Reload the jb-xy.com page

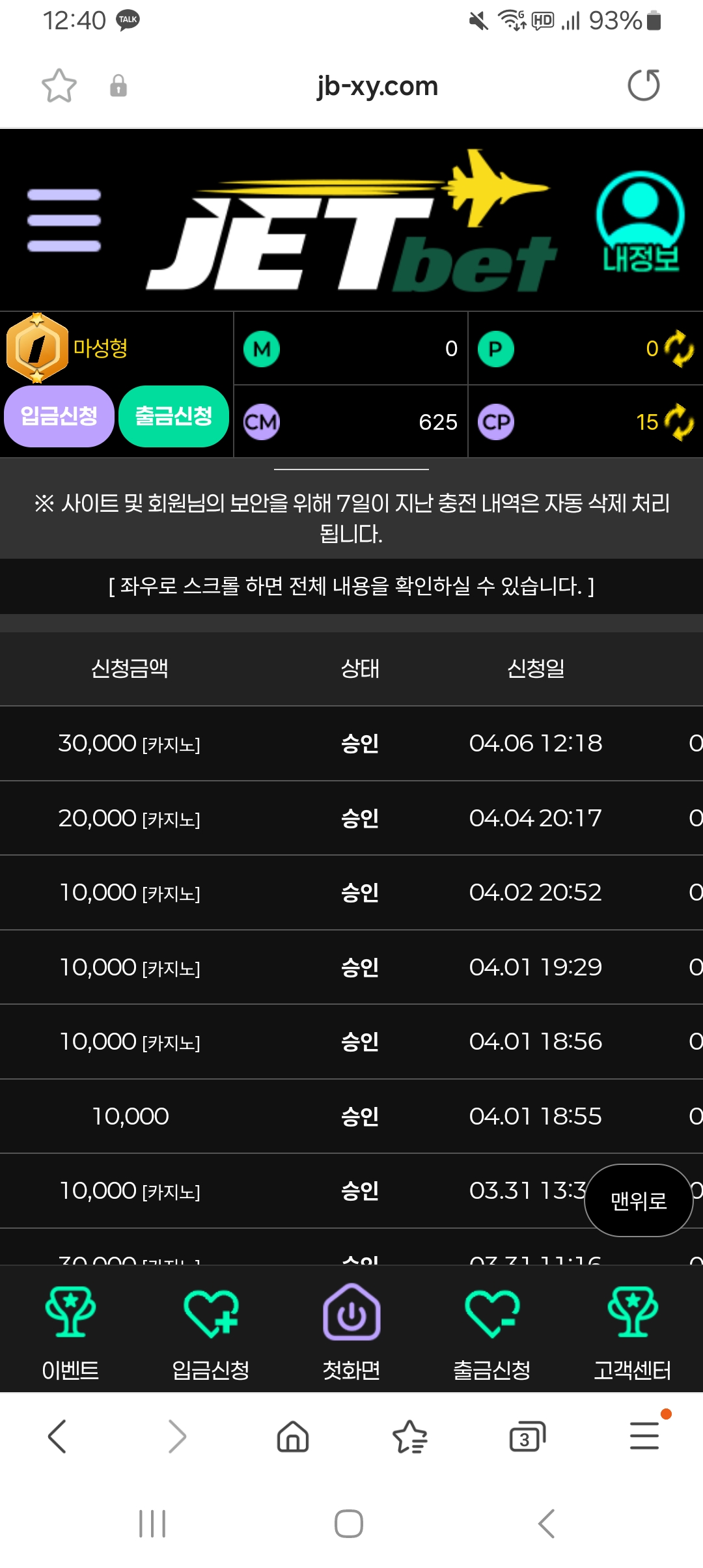644,85
